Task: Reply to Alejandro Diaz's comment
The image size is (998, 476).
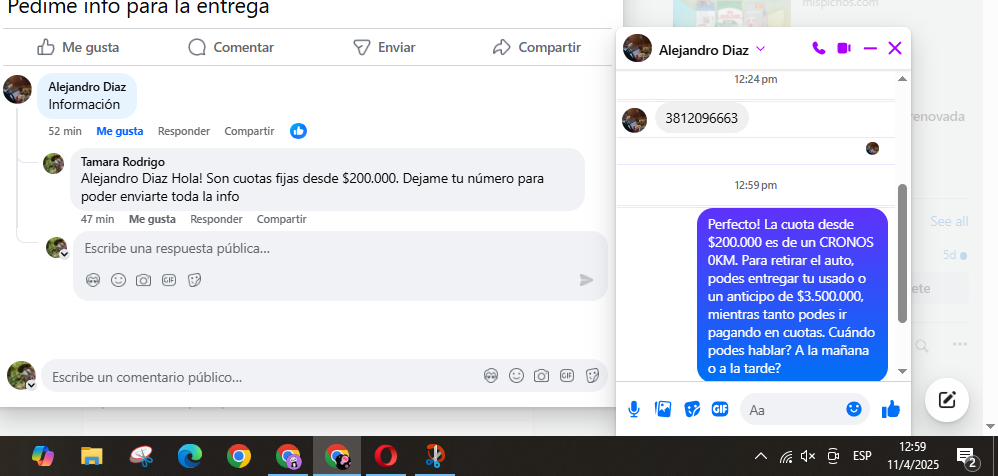Action: [184, 131]
